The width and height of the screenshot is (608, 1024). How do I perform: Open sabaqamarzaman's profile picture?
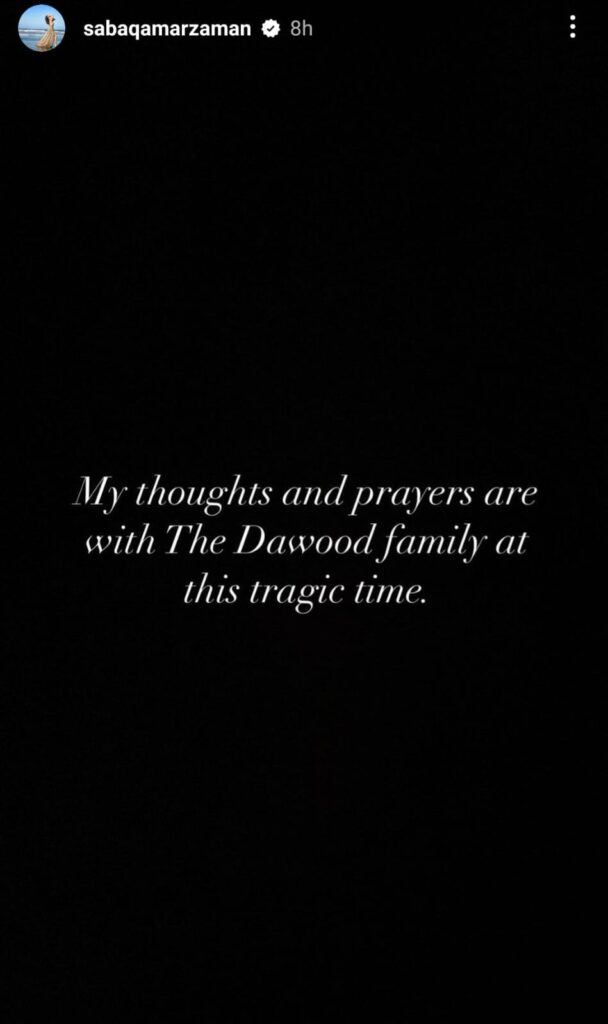(x=42, y=28)
